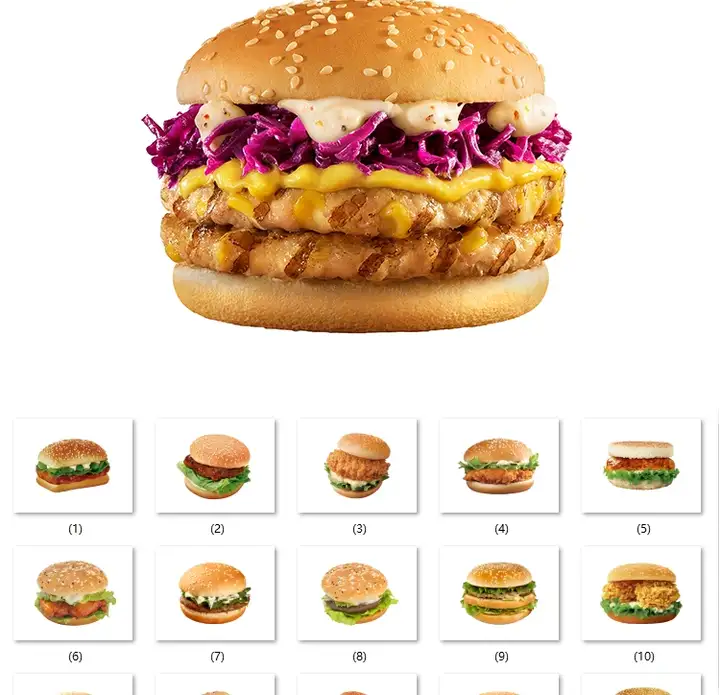Open the burger tile labeled (7)
The image size is (720, 695).
215,593
